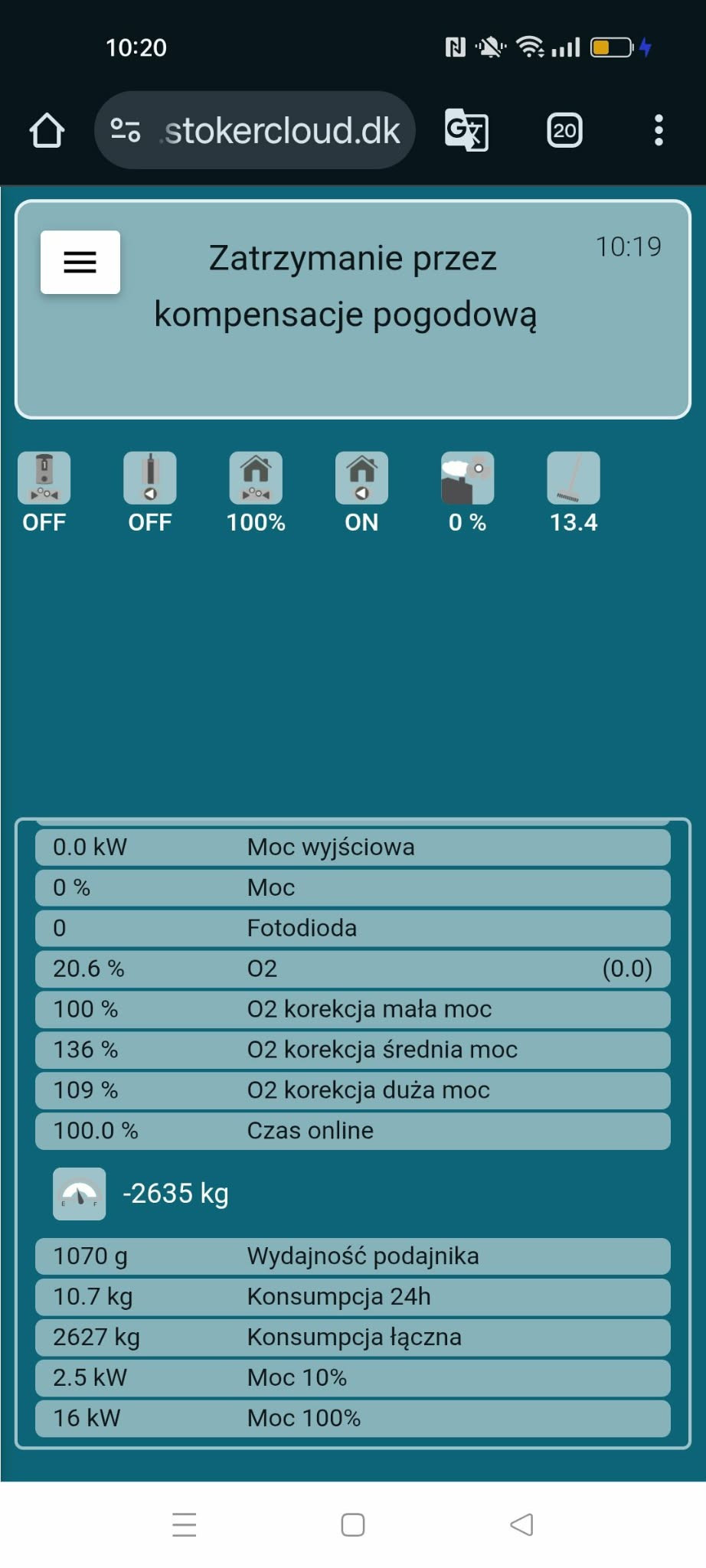Tap the first boiler pump icon showing OFF
Viewport: 706px width, 1568px height.
44,478
